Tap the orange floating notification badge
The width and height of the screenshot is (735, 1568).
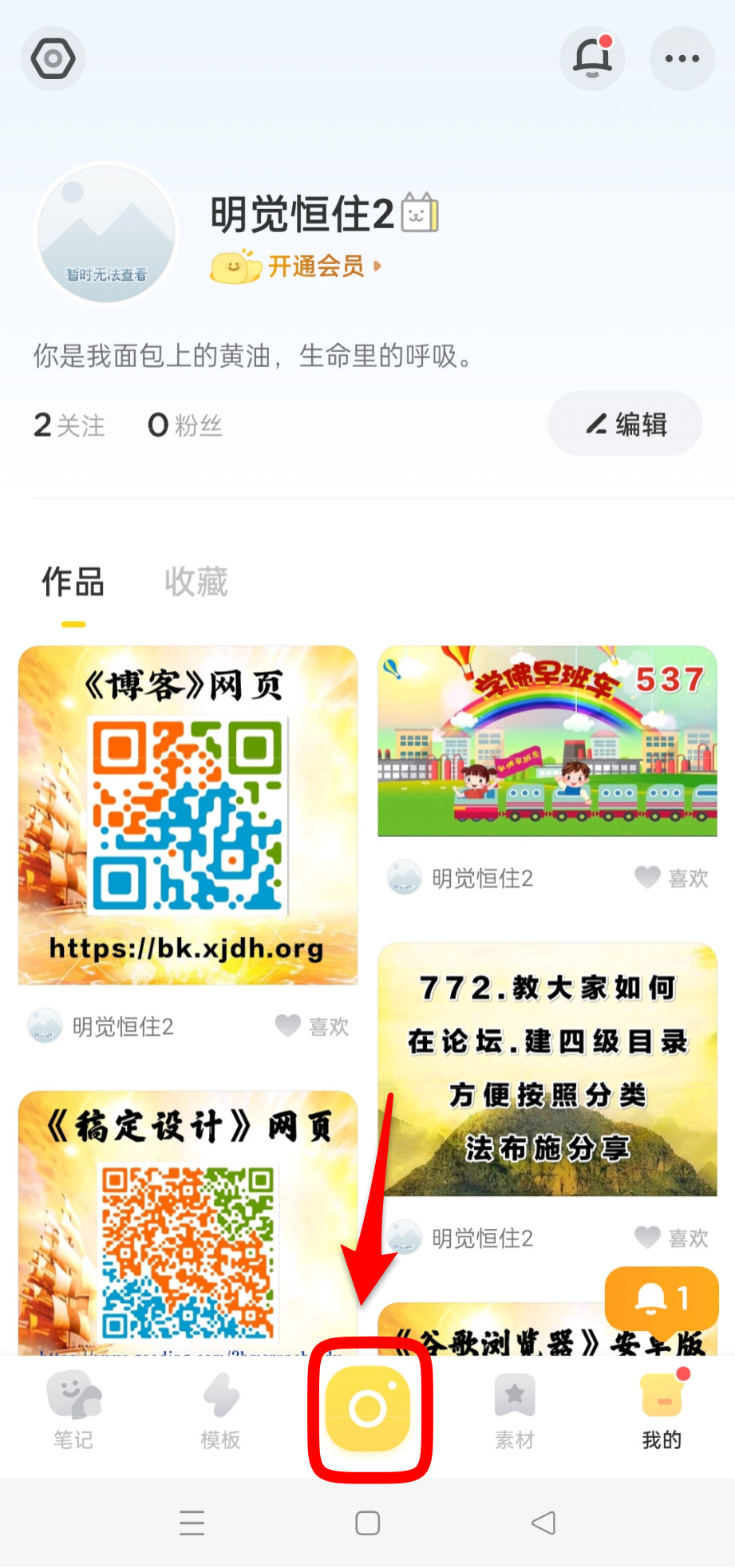(662, 1298)
